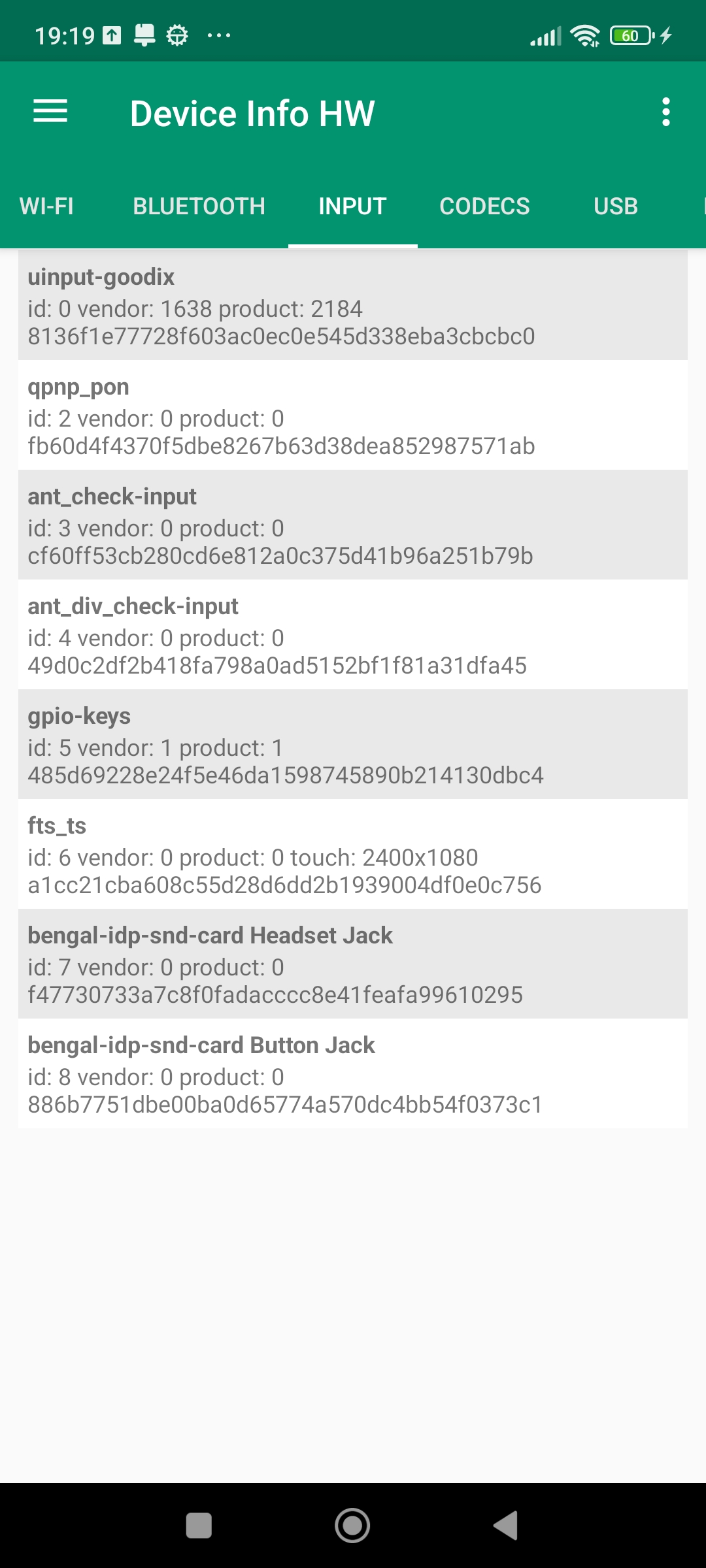Select the INPUT tab

tap(352, 206)
